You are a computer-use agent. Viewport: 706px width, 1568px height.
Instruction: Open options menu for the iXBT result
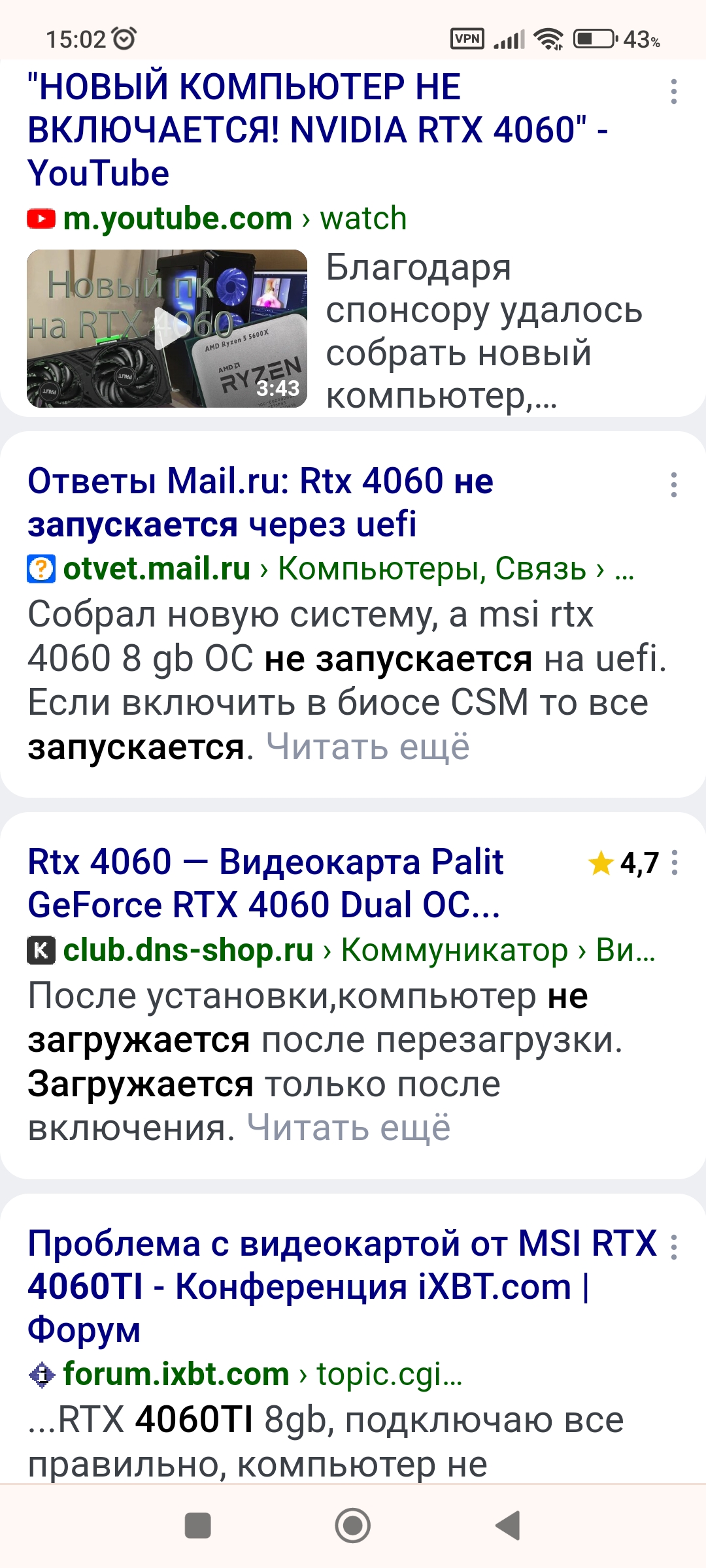point(675,1247)
